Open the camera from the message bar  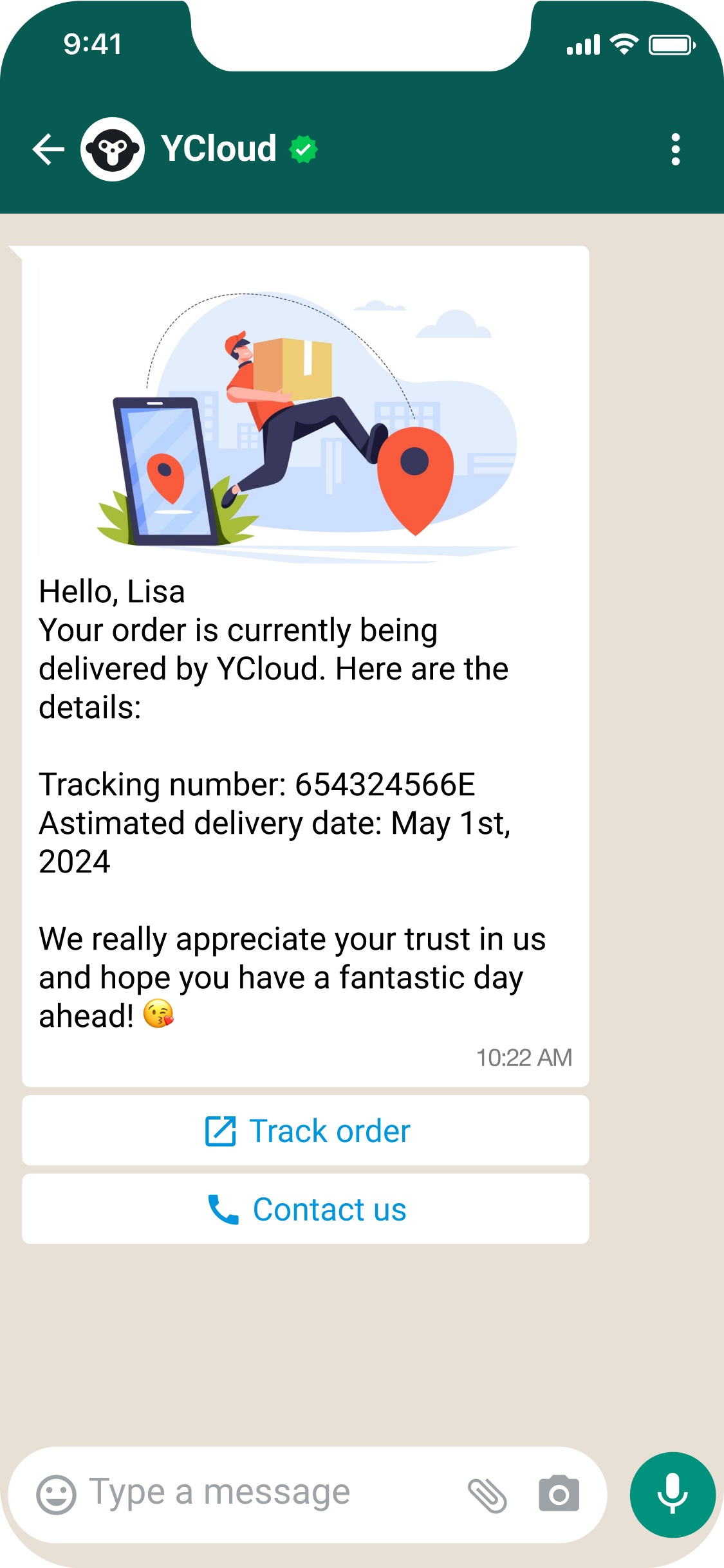coord(559,1494)
